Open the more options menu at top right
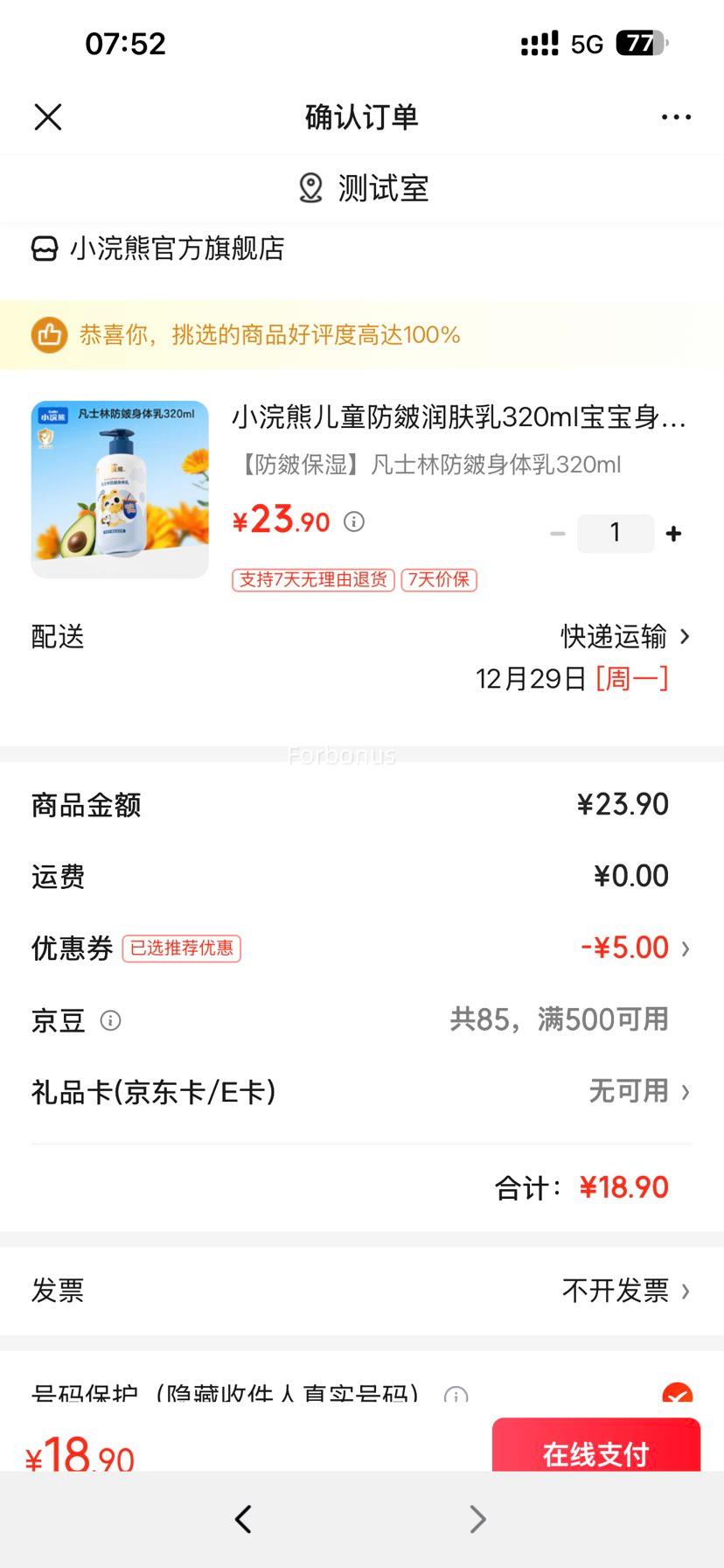Screen dimensions: 724x1568 pos(676,116)
